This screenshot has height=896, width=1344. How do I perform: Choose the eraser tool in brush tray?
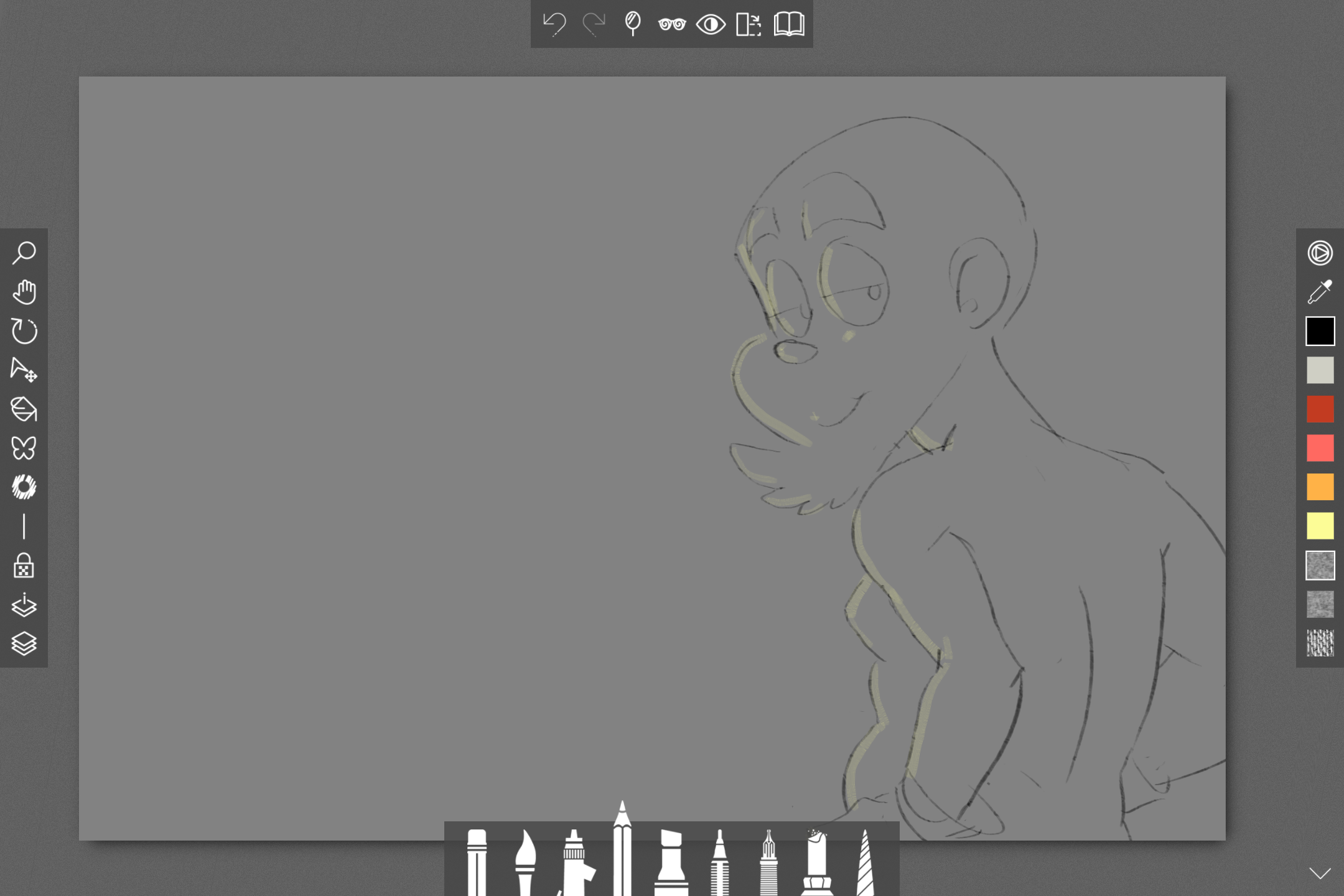tap(477, 862)
